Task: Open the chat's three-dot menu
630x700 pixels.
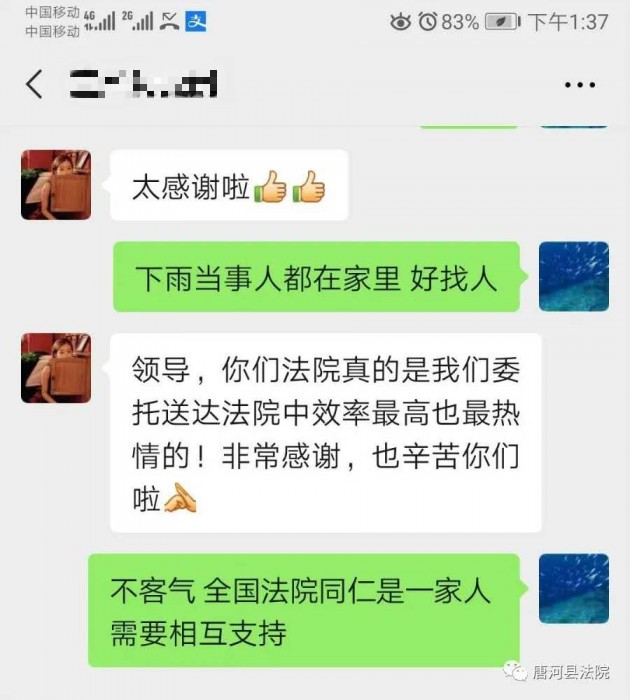Action: click(580, 85)
